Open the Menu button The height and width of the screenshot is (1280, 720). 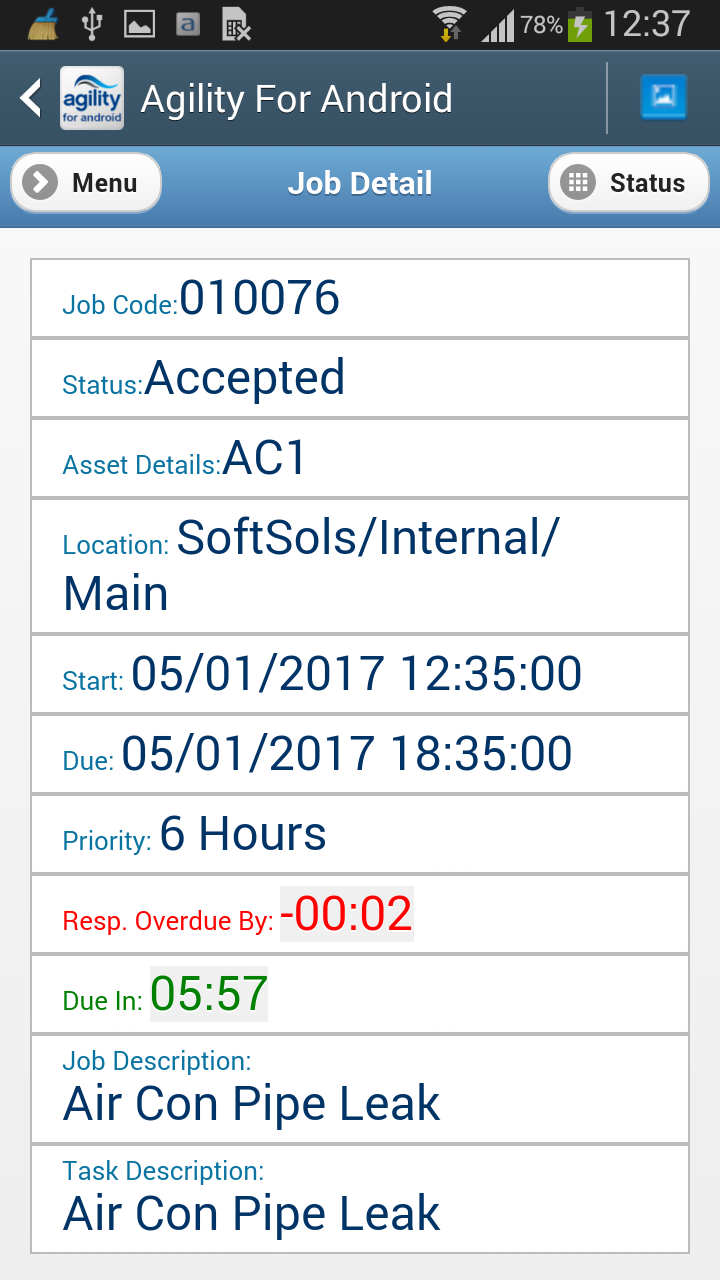pyautogui.click(x=86, y=183)
